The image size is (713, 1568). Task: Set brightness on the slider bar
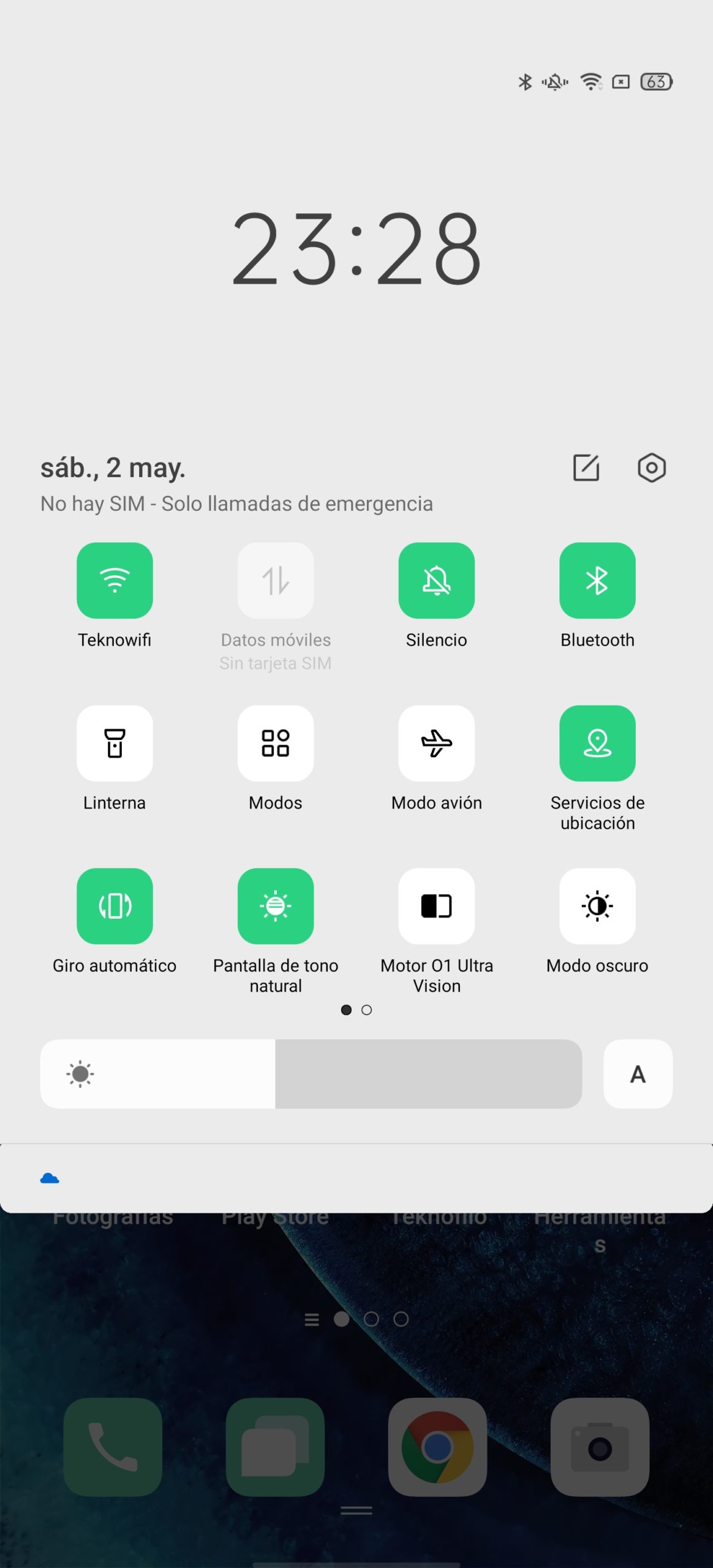311,1074
